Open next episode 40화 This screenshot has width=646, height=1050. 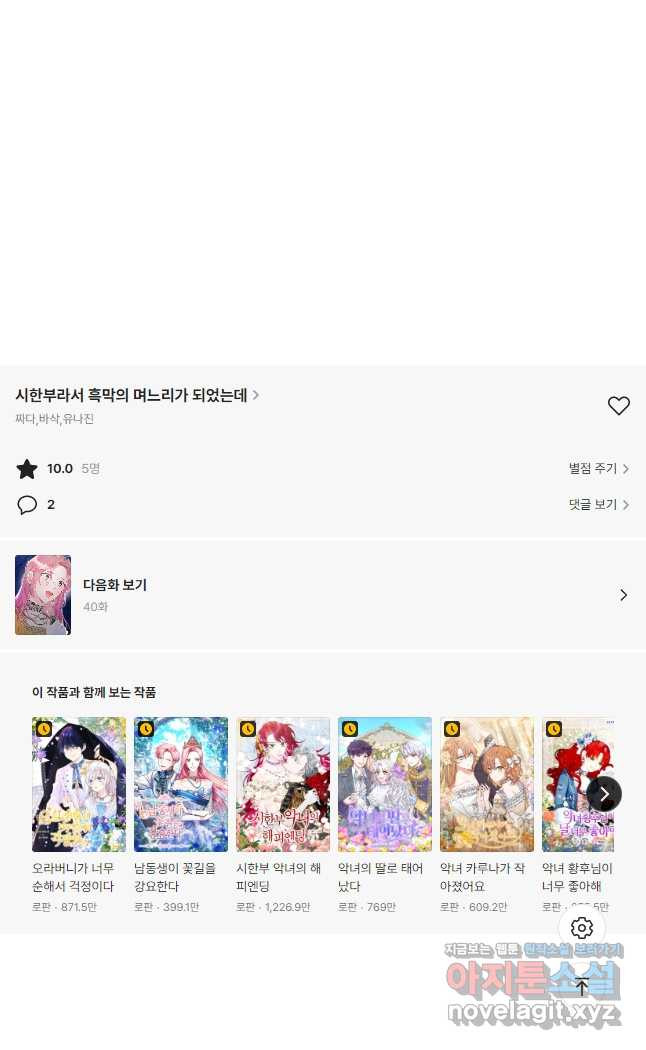[x=322, y=595]
